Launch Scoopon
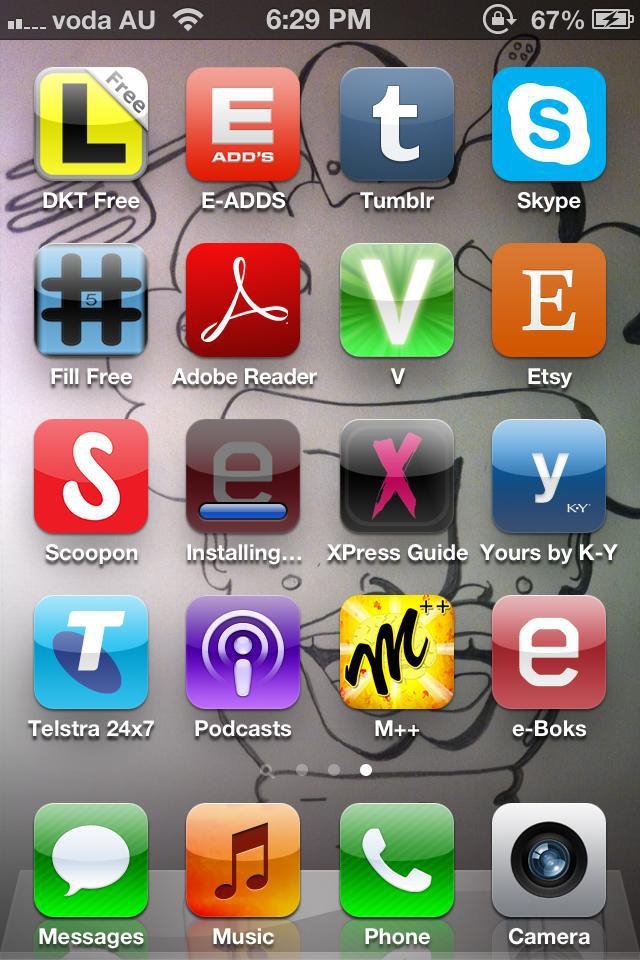Image resolution: width=640 pixels, height=960 pixels. [x=91, y=476]
